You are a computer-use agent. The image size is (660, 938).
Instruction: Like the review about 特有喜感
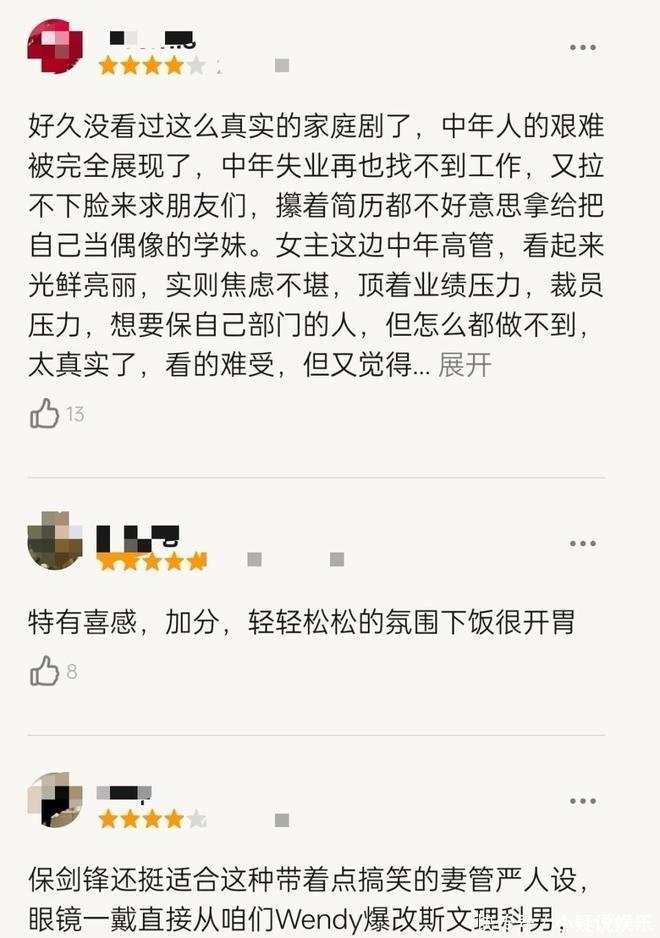tap(44, 671)
